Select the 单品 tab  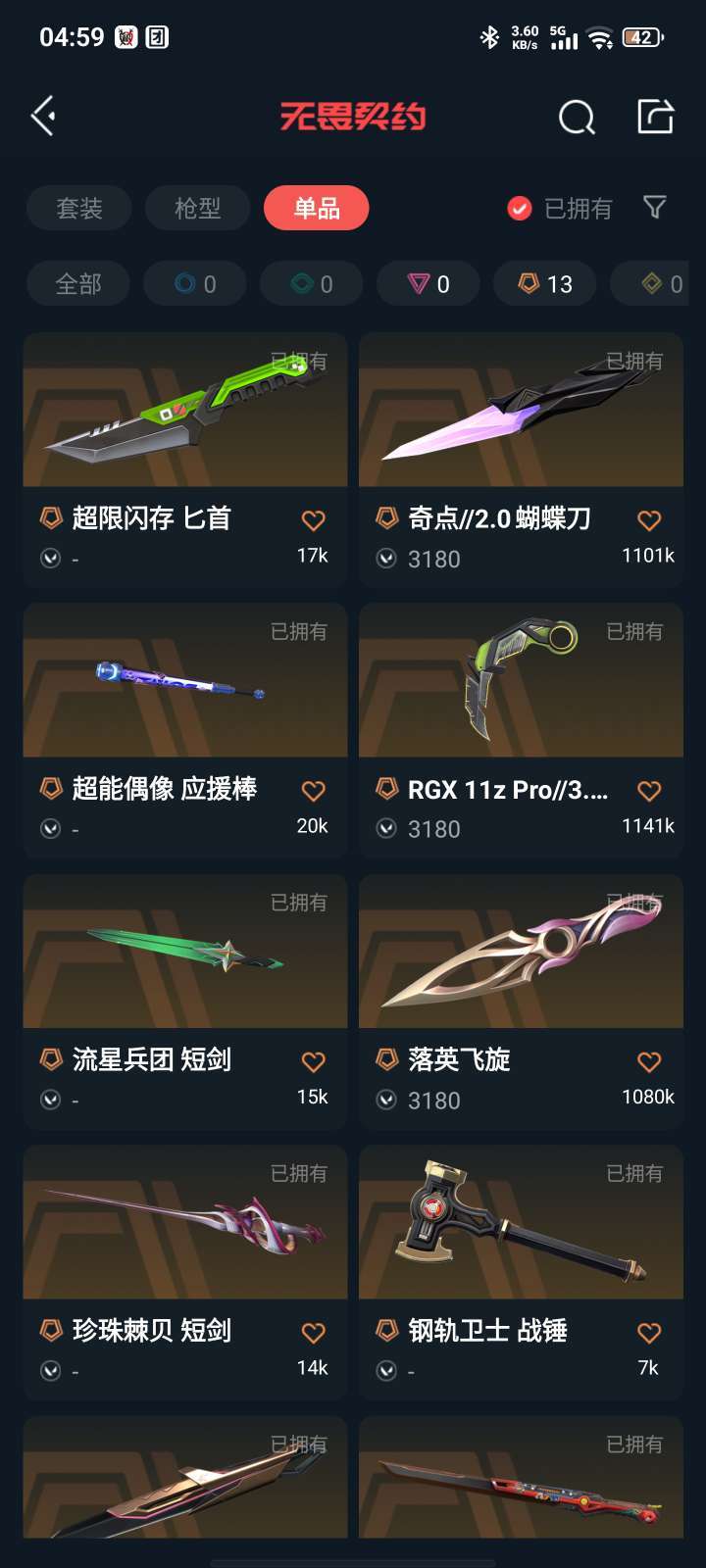[x=317, y=208]
